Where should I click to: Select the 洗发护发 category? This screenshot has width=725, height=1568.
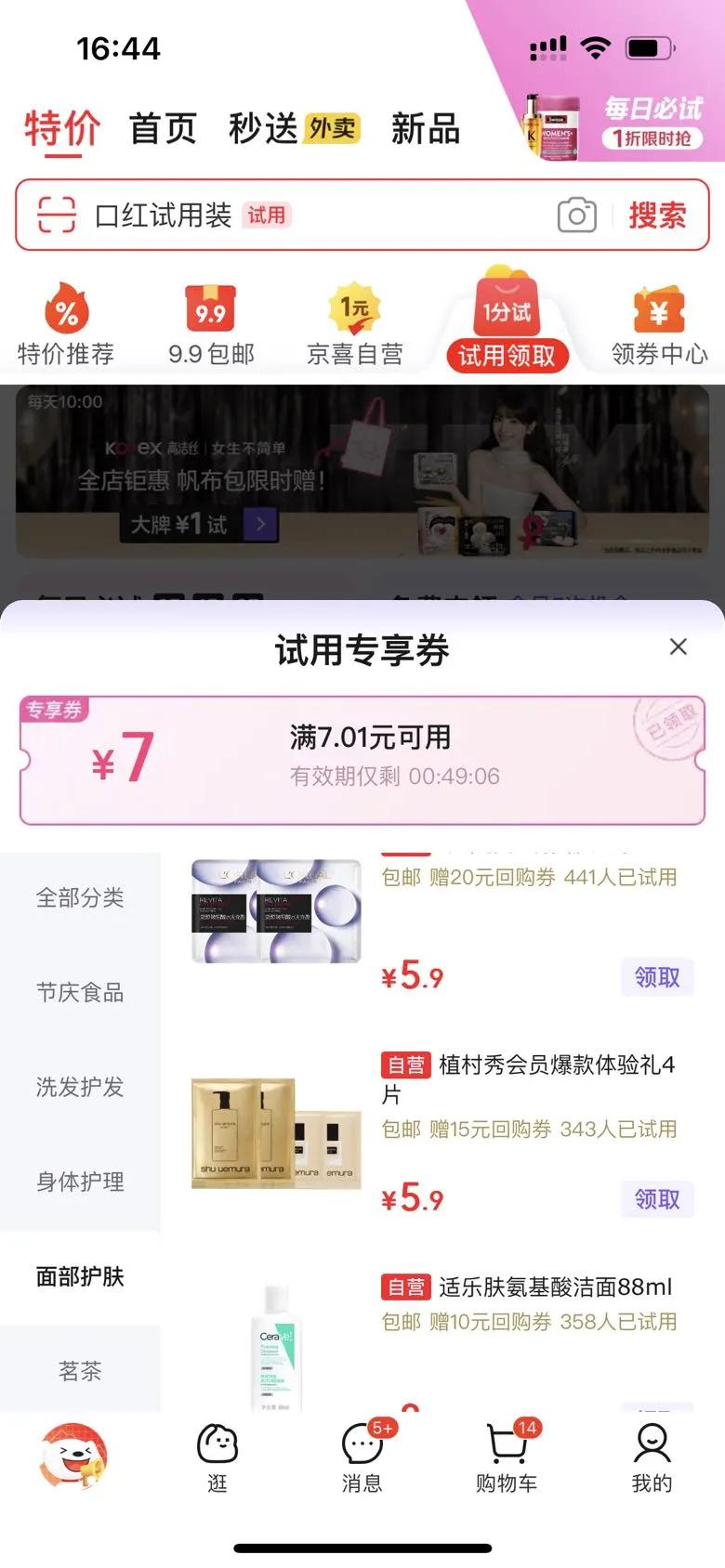coord(80,1087)
